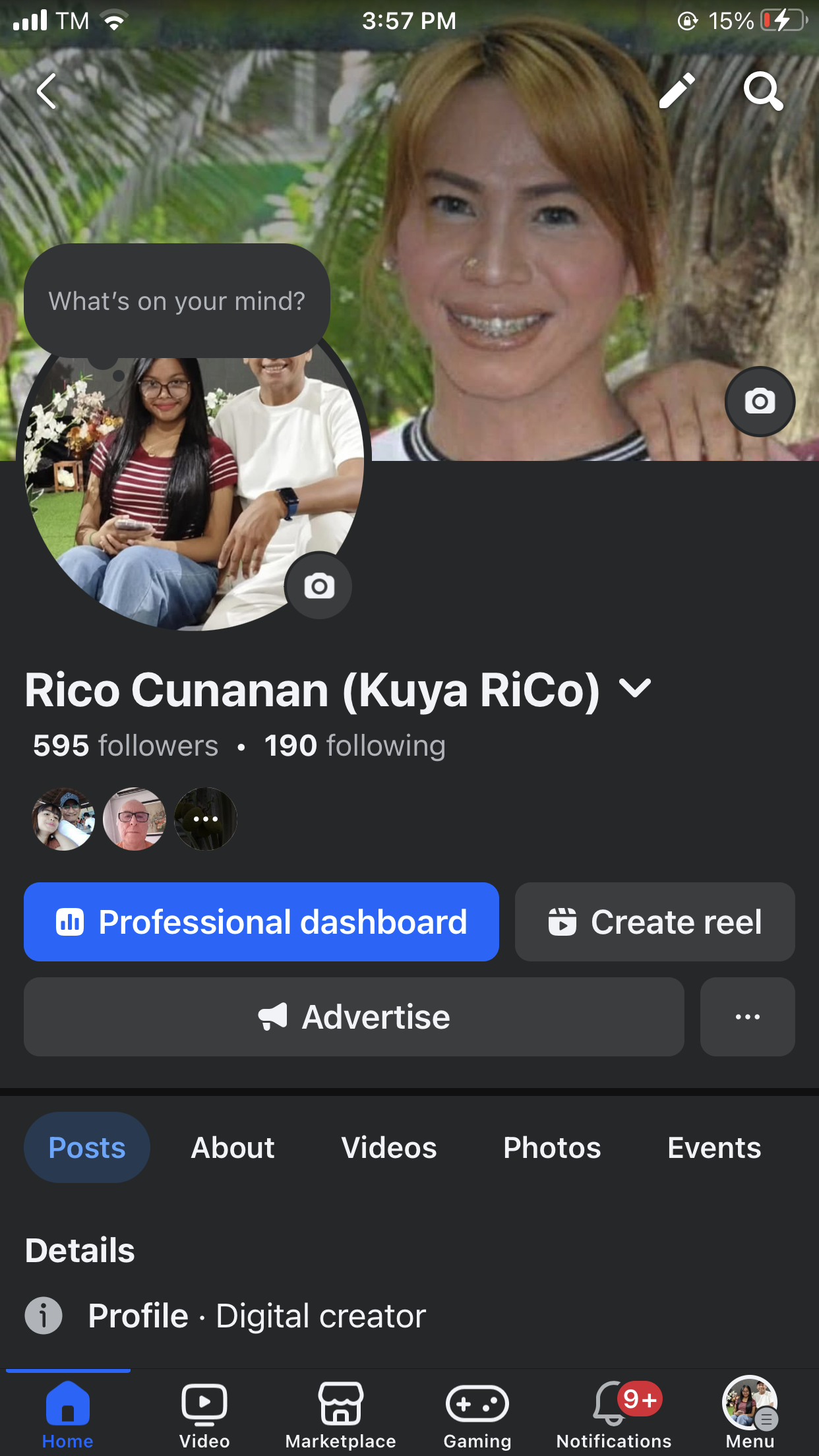Tap Create reel button
The image size is (819, 1456).
[x=655, y=922]
